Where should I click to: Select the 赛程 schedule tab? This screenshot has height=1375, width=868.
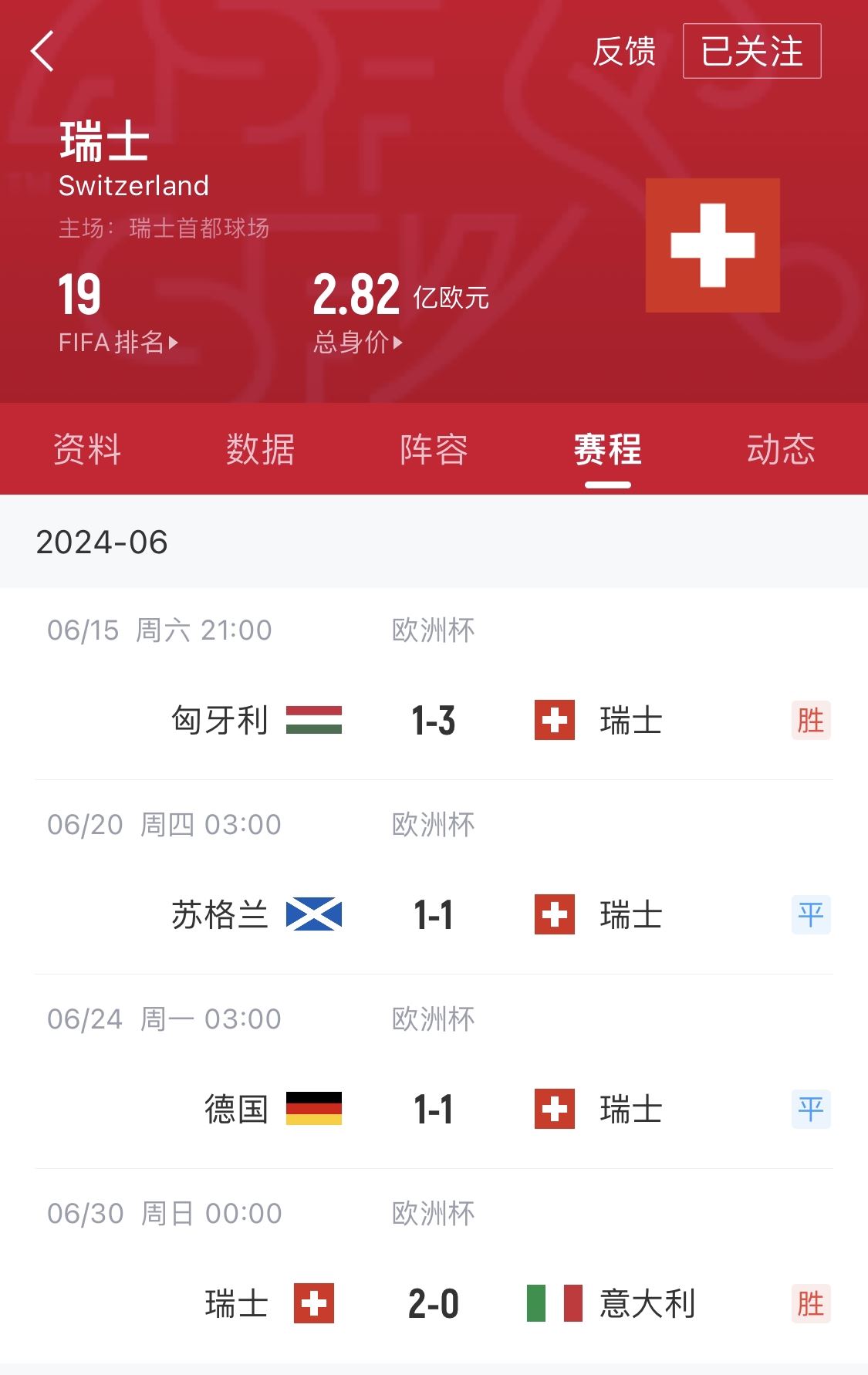point(607,449)
